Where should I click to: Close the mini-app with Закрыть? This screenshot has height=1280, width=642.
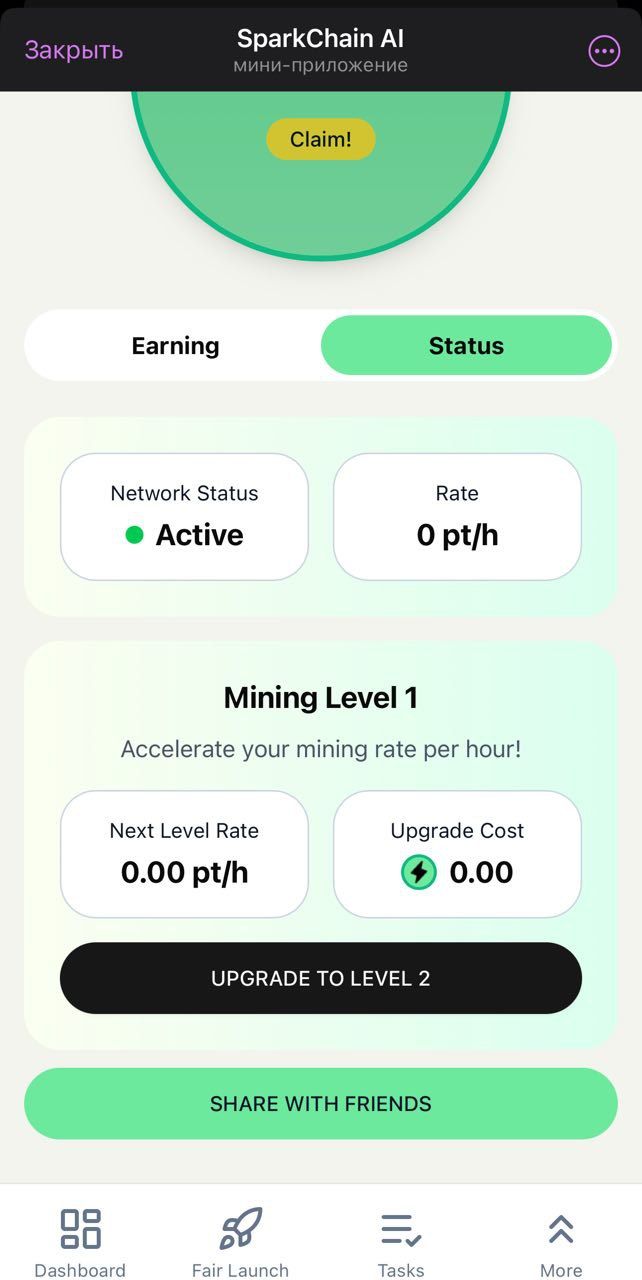click(x=74, y=50)
